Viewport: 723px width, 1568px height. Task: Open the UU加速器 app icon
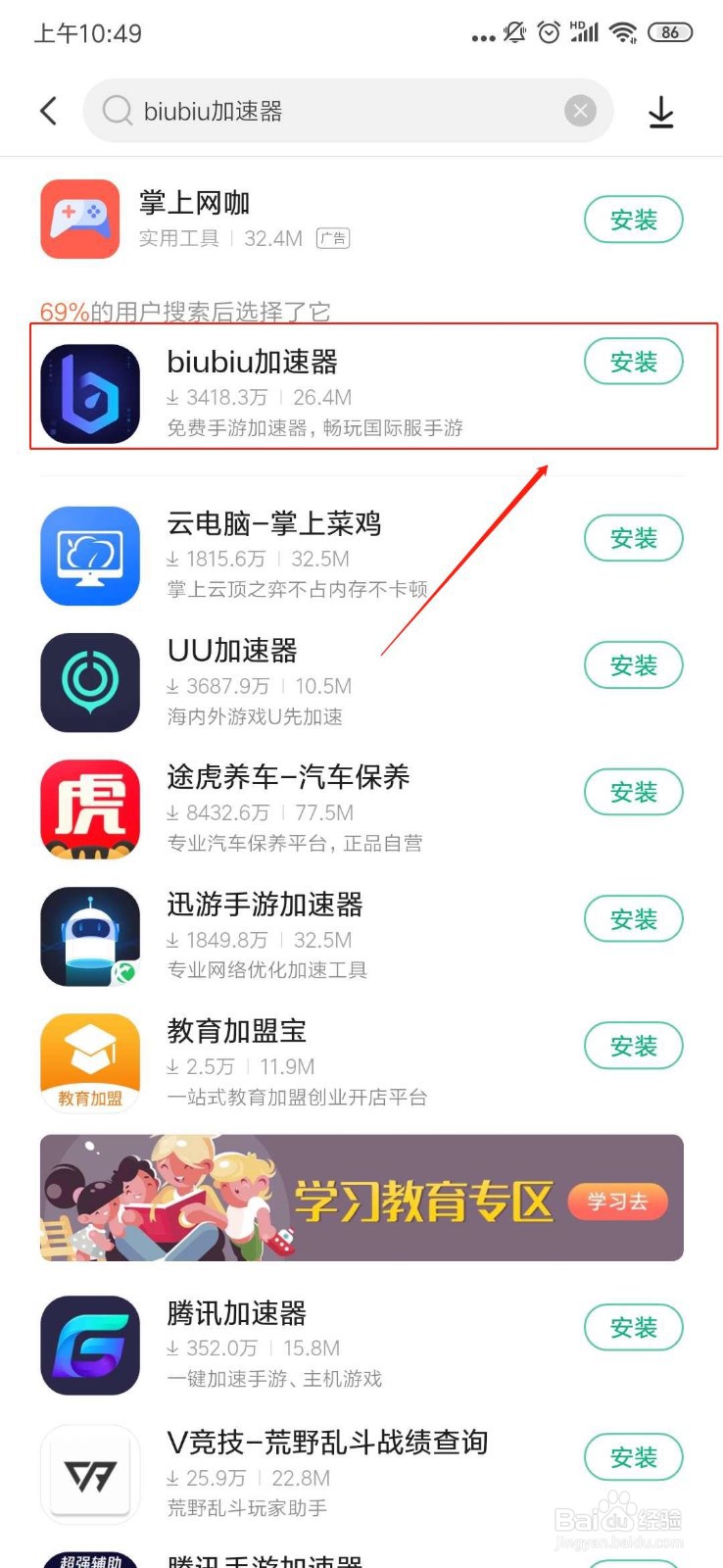click(x=90, y=681)
